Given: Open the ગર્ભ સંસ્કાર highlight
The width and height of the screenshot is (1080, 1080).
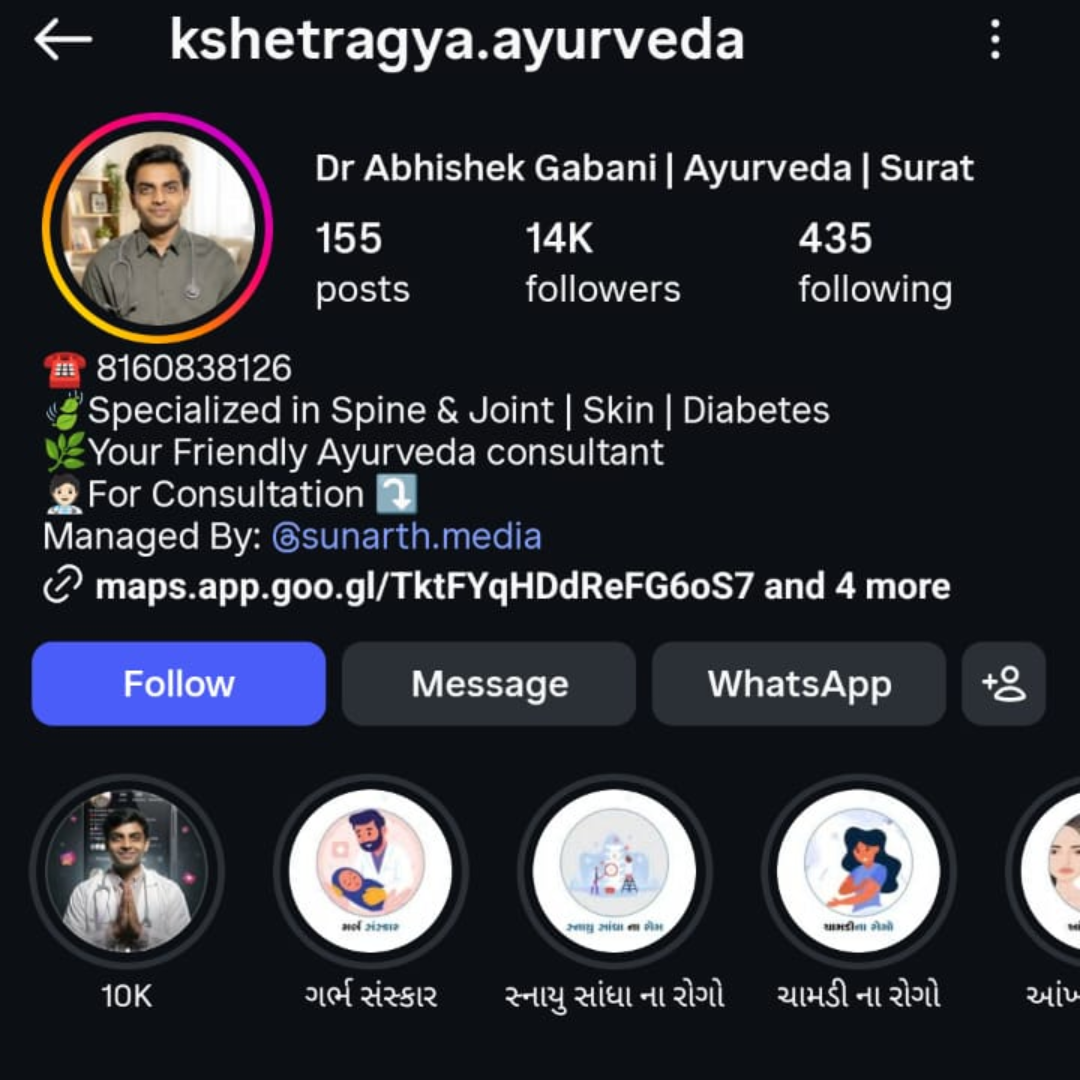Looking at the screenshot, I should click(370, 870).
